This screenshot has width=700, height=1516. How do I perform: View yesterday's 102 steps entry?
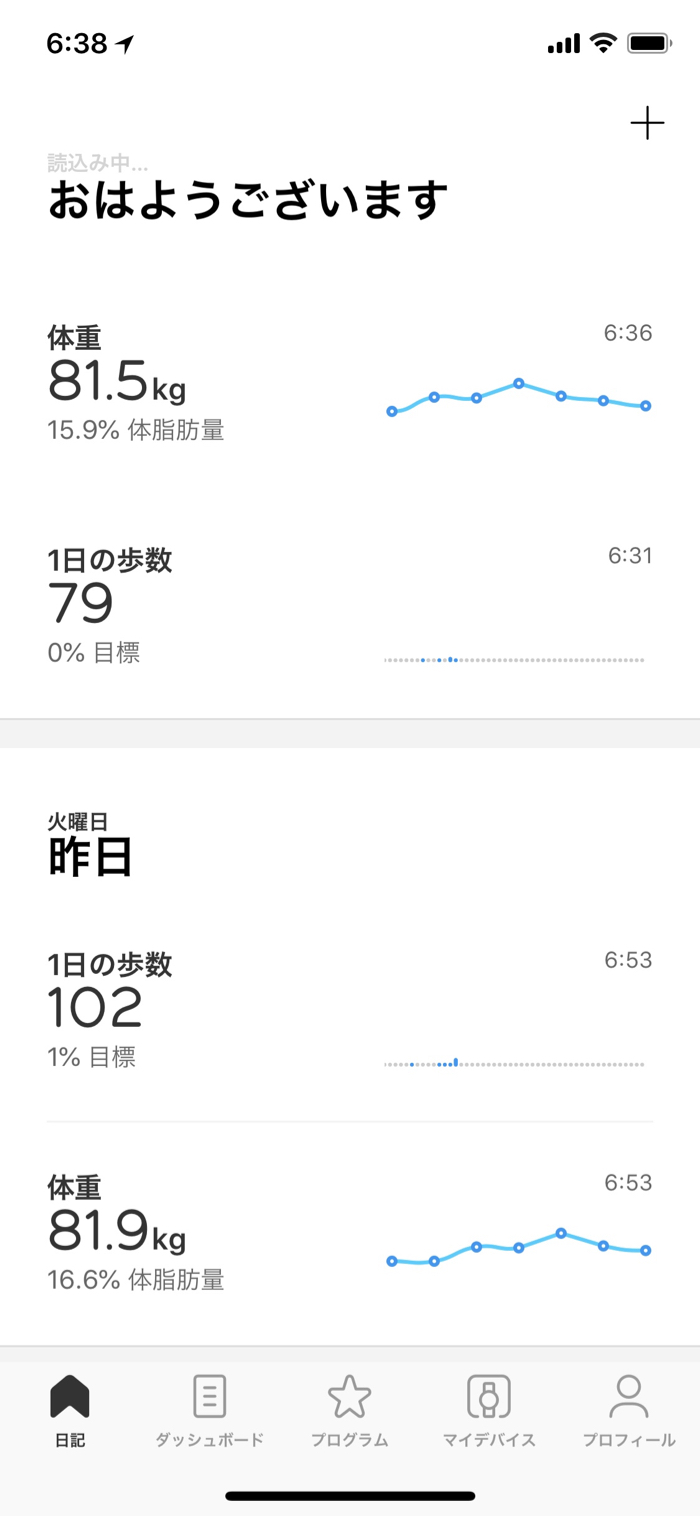pos(350,1011)
